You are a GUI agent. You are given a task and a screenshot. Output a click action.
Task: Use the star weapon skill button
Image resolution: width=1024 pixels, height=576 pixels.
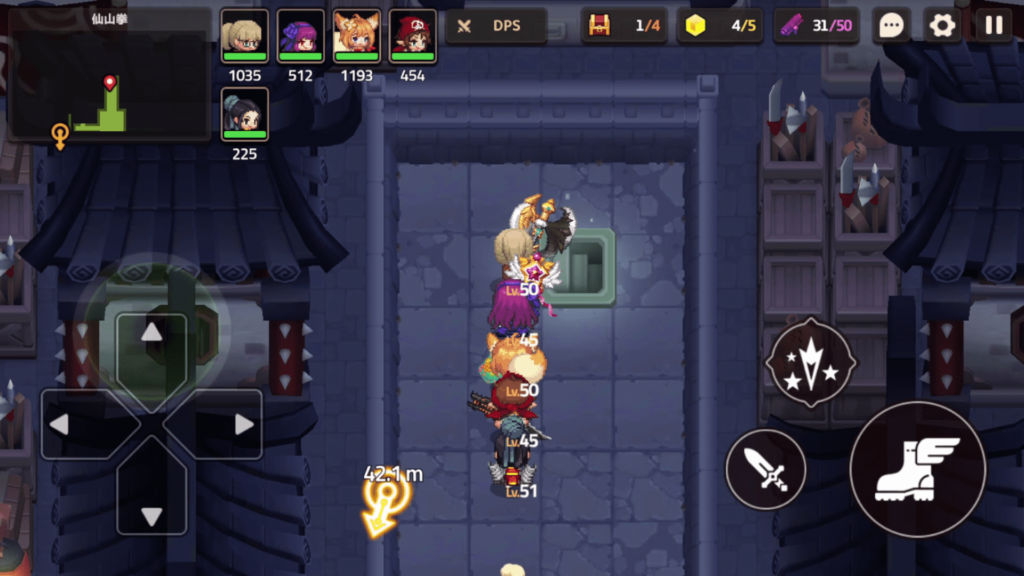click(810, 362)
